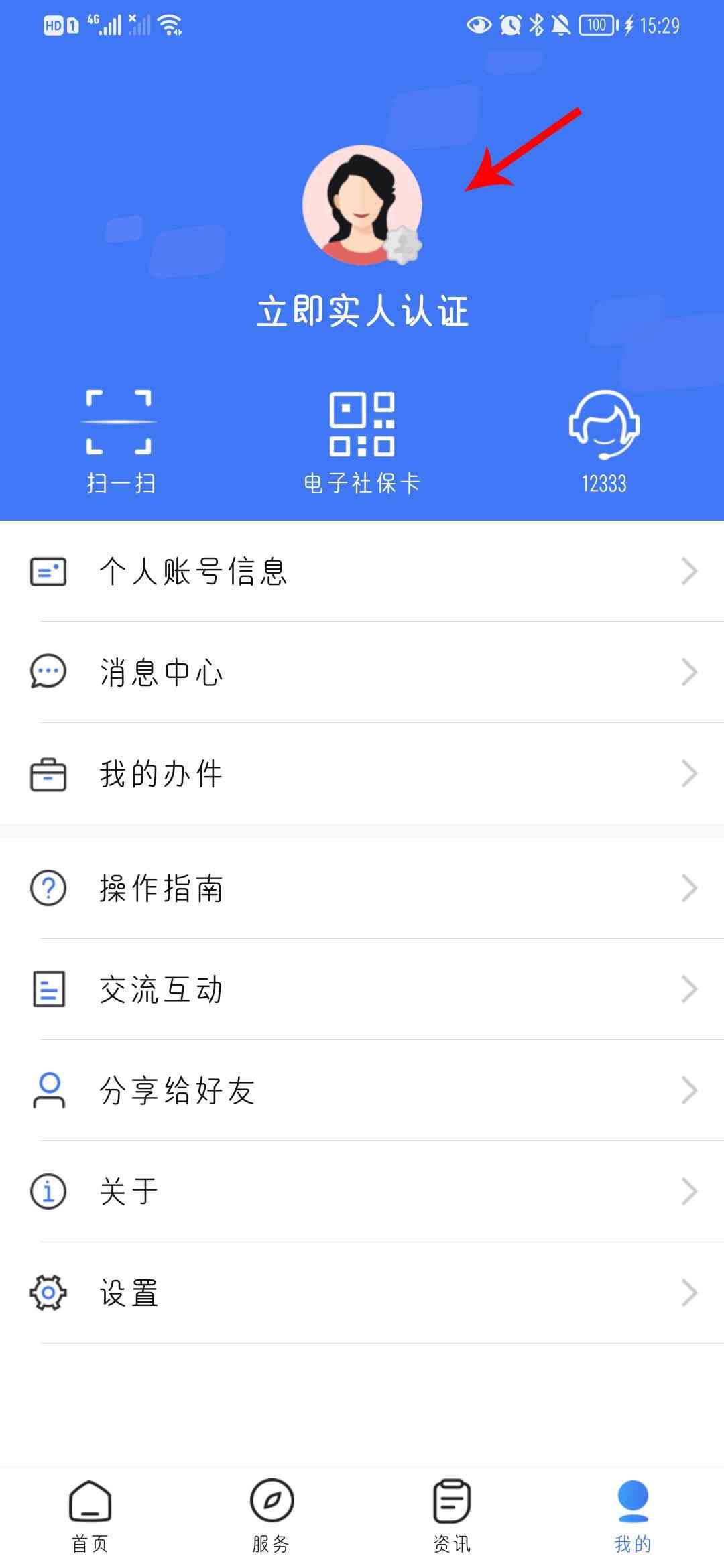The width and height of the screenshot is (724, 1568).
Task: View 我的办件
Action: (362, 774)
